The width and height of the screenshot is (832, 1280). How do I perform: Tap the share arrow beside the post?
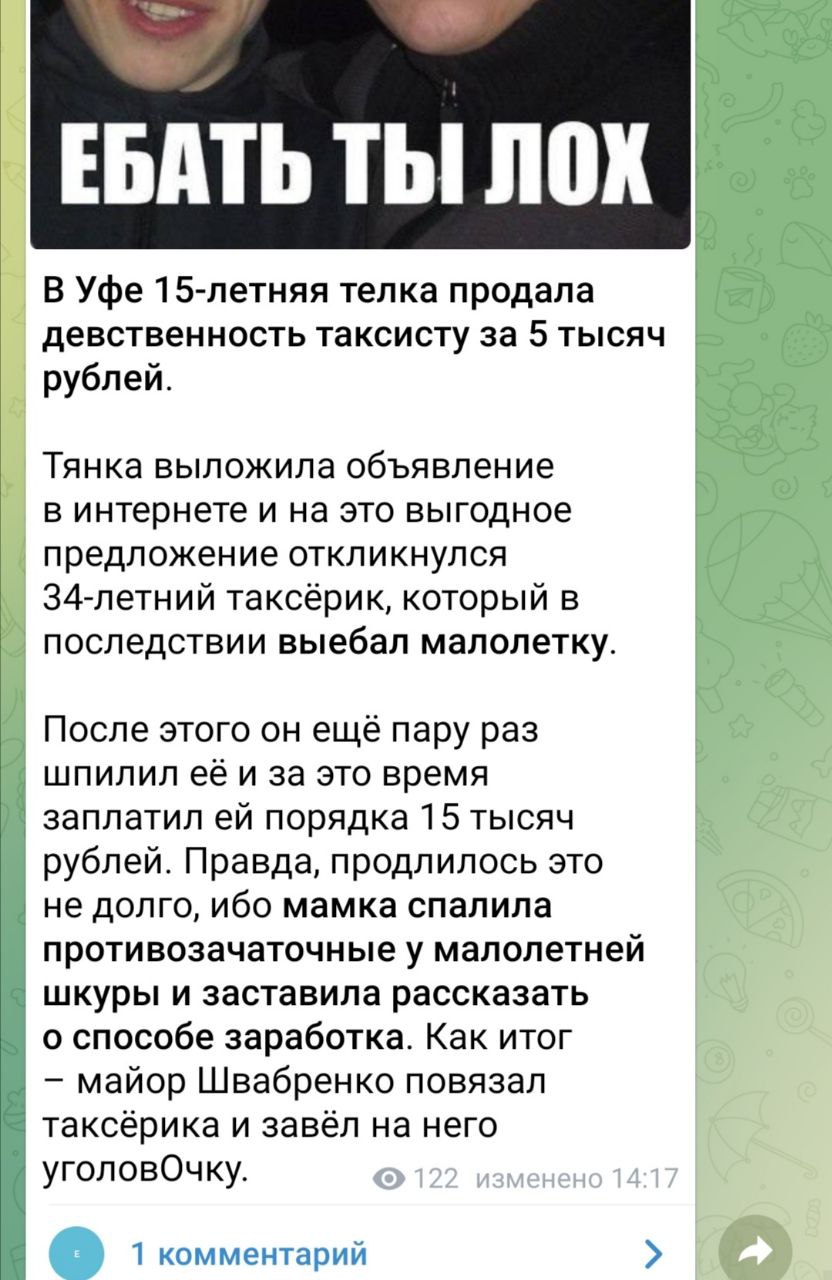tap(755, 1248)
